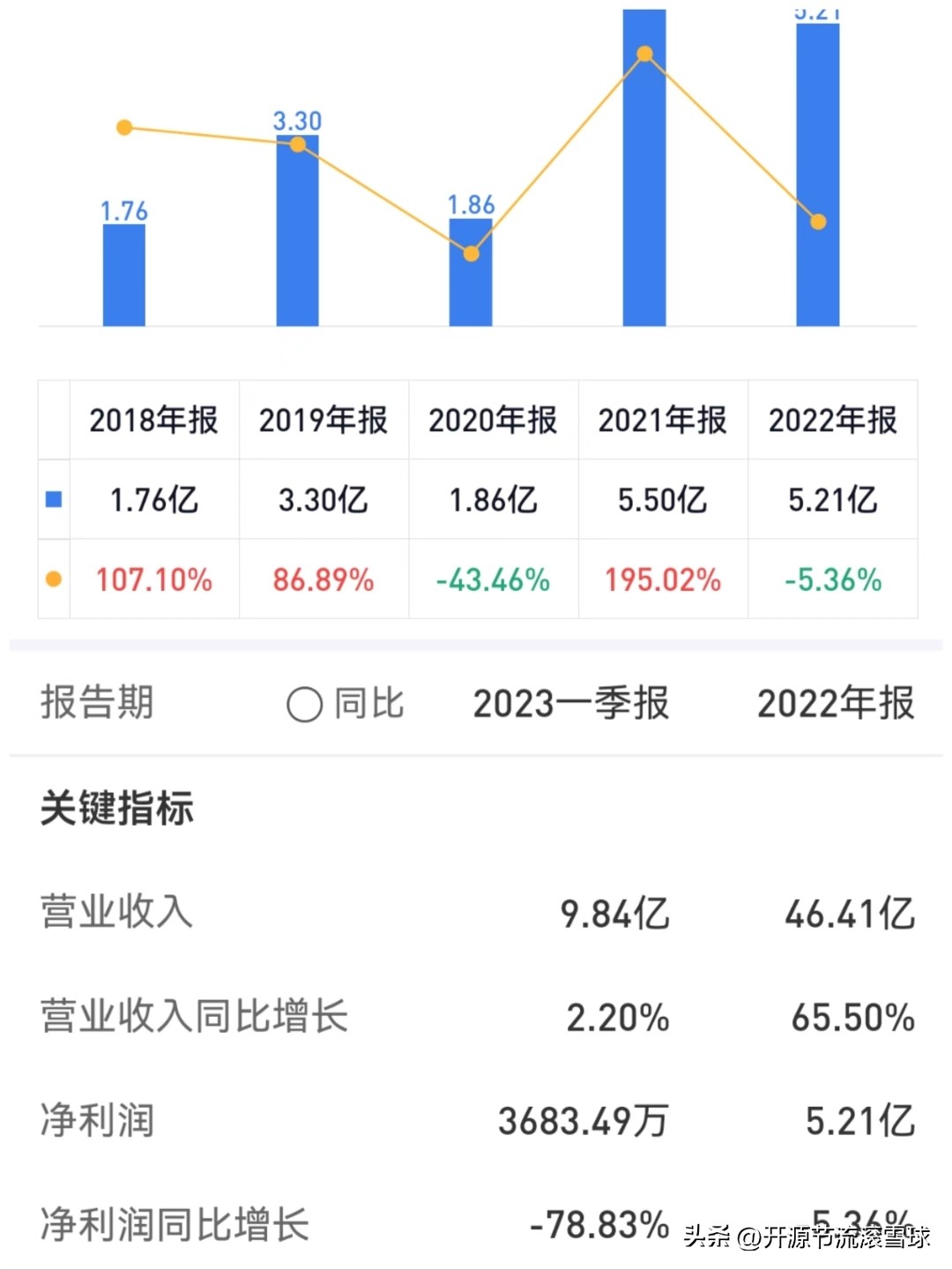Select the 2021年报 column header

pos(664,422)
